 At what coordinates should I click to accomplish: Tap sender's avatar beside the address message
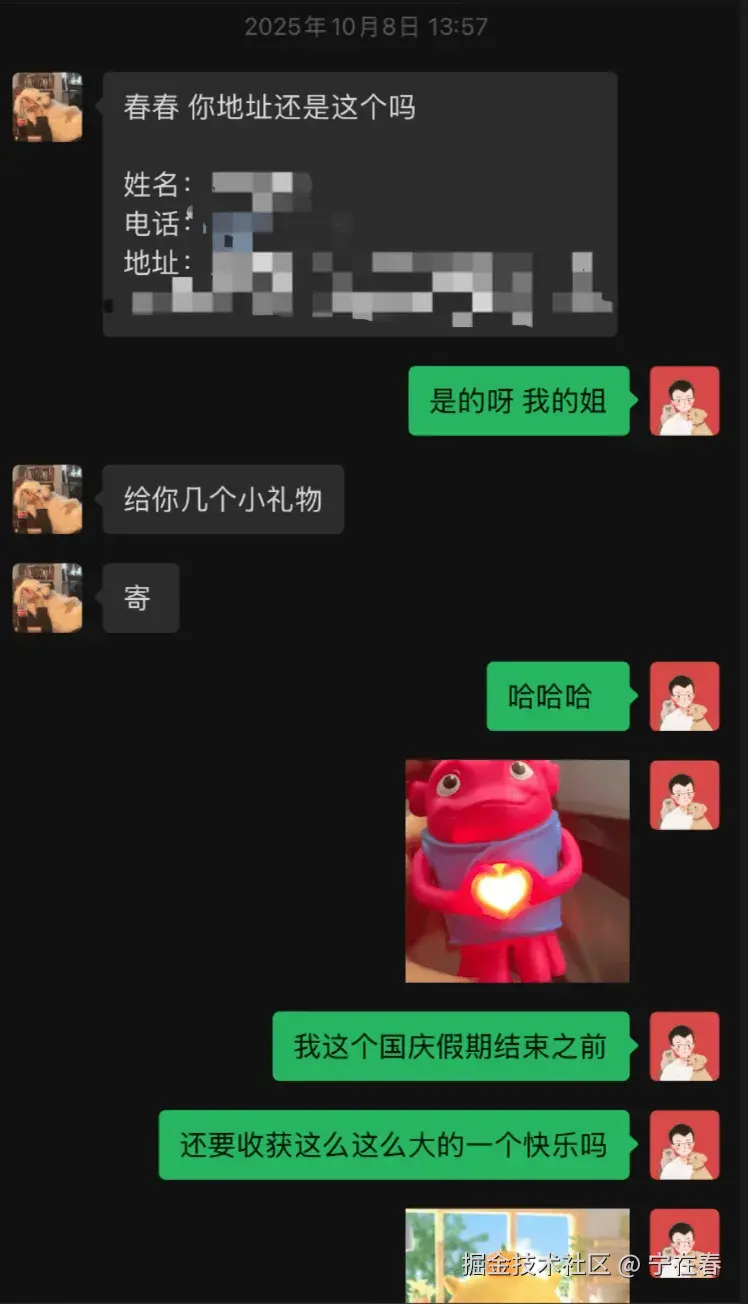47,107
